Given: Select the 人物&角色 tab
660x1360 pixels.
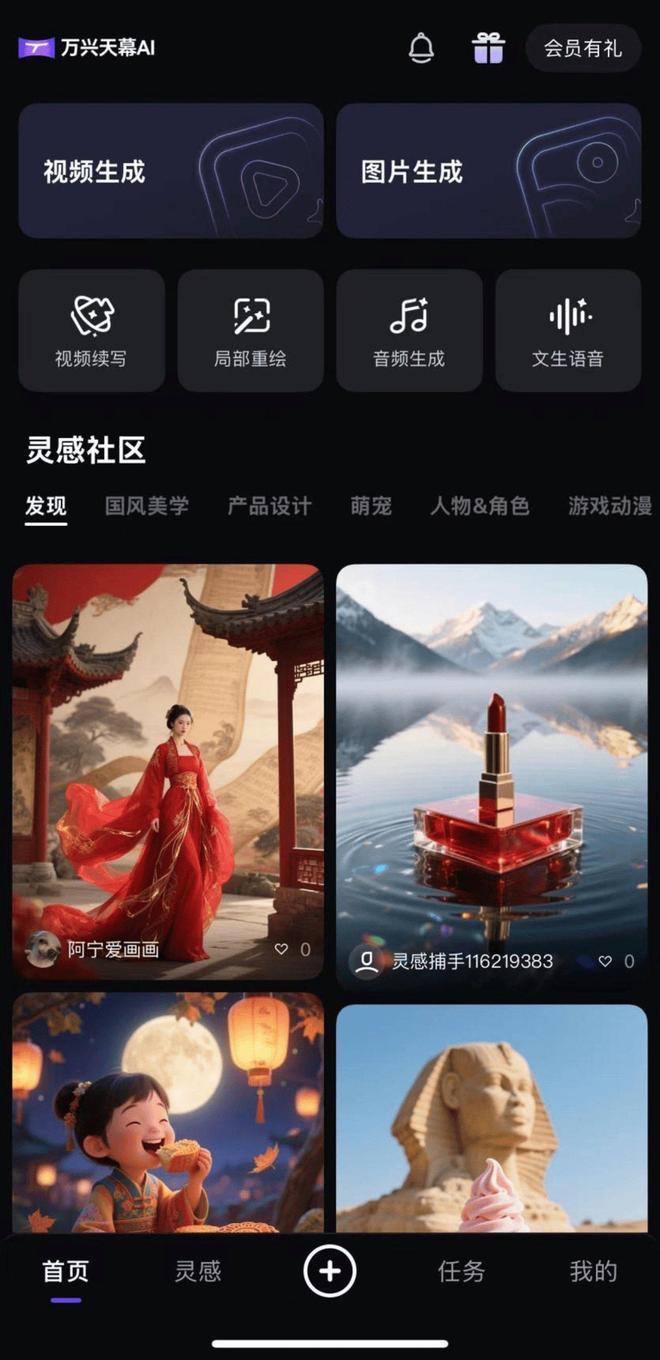Looking at the screenshot, I should 479,506.
